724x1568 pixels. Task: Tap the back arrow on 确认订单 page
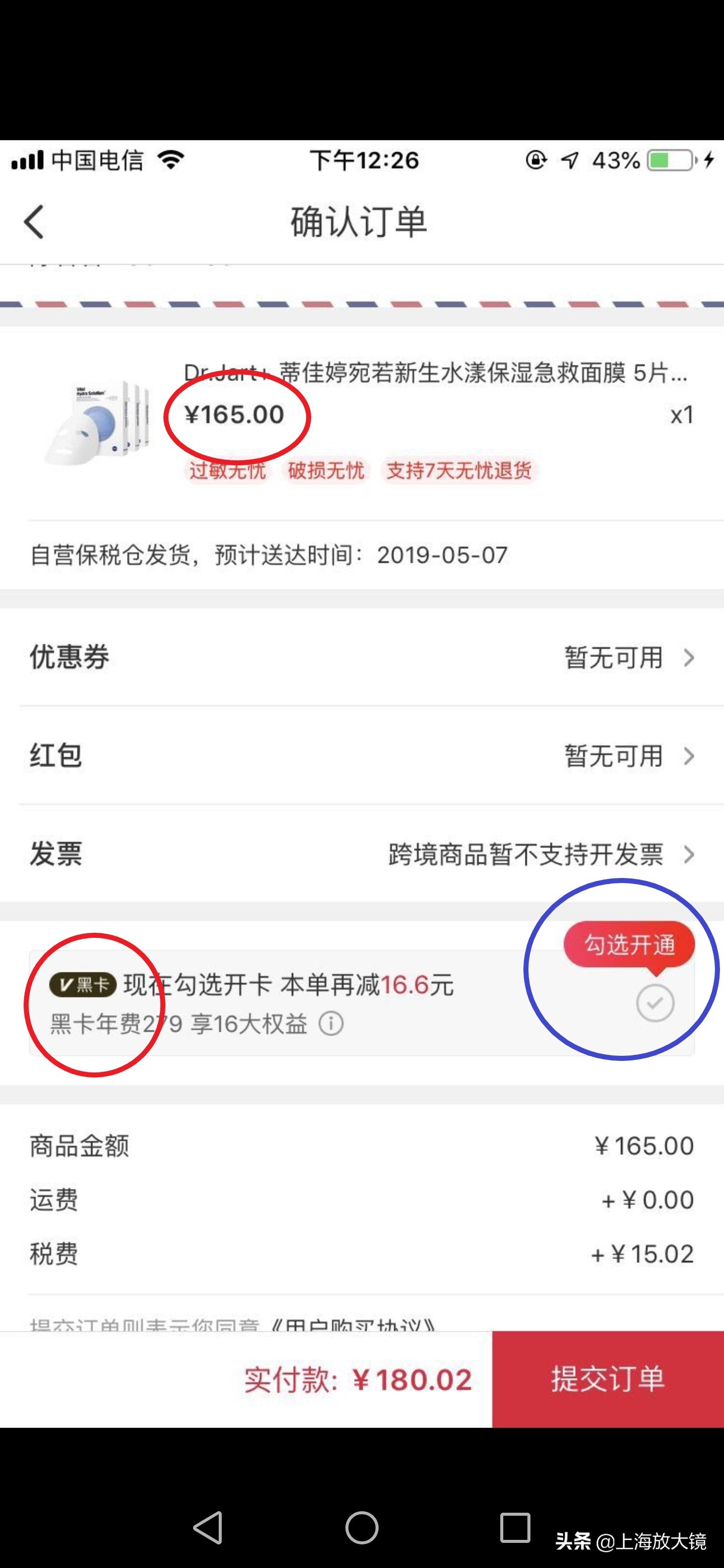coord(35,222)
